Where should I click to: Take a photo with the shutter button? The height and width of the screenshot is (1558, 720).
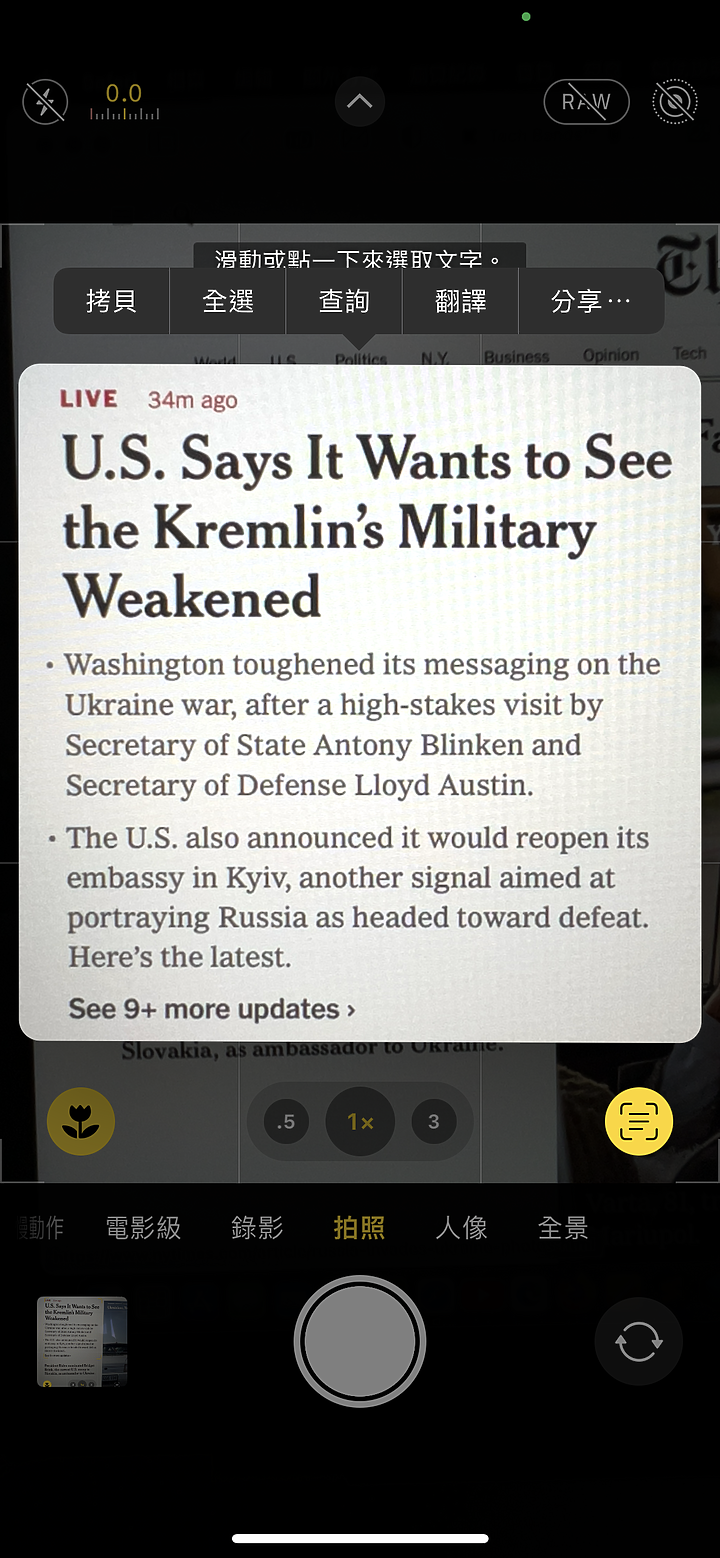[x=360, y=1341]
